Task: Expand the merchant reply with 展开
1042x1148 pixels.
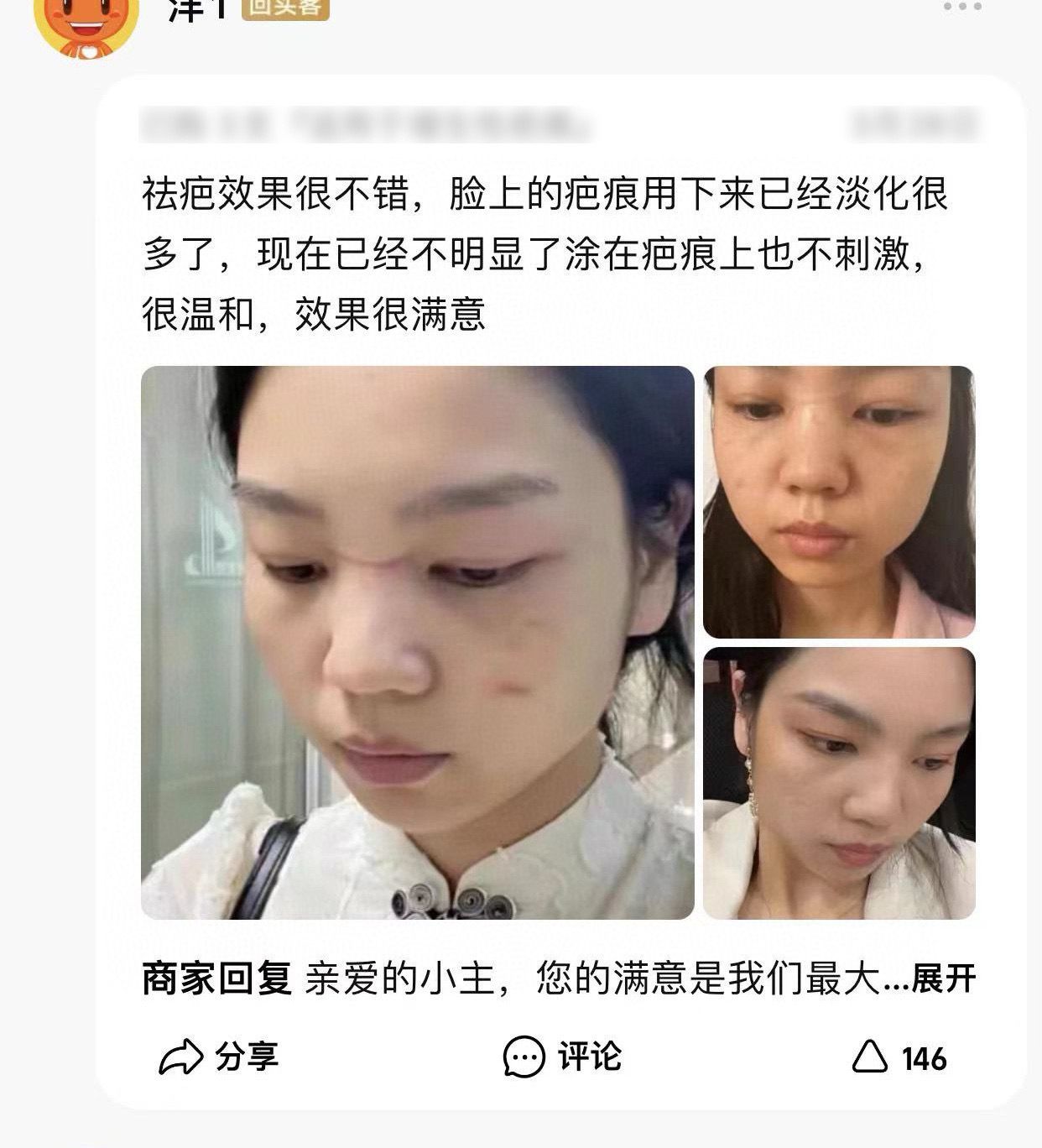Action: (943, 979)
